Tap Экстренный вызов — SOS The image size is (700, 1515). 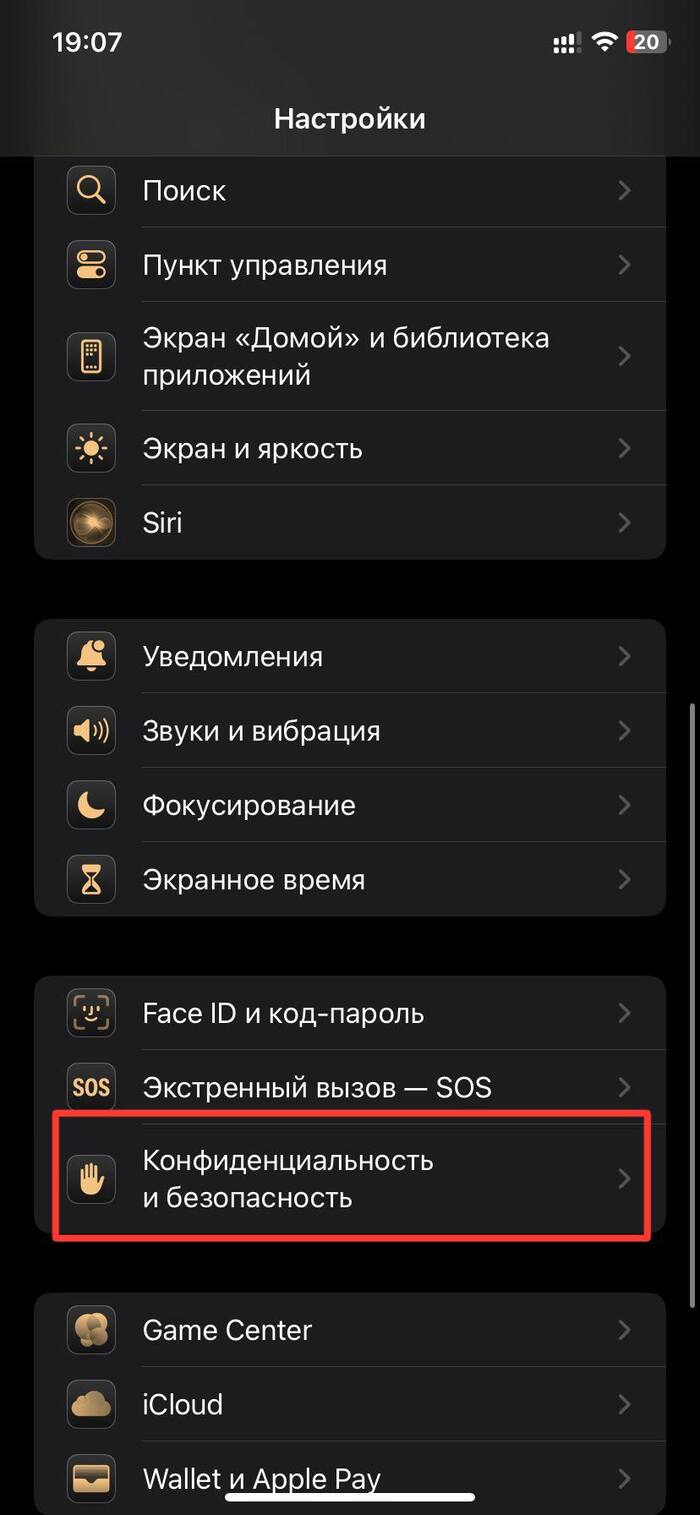(x=350, y=1087)
